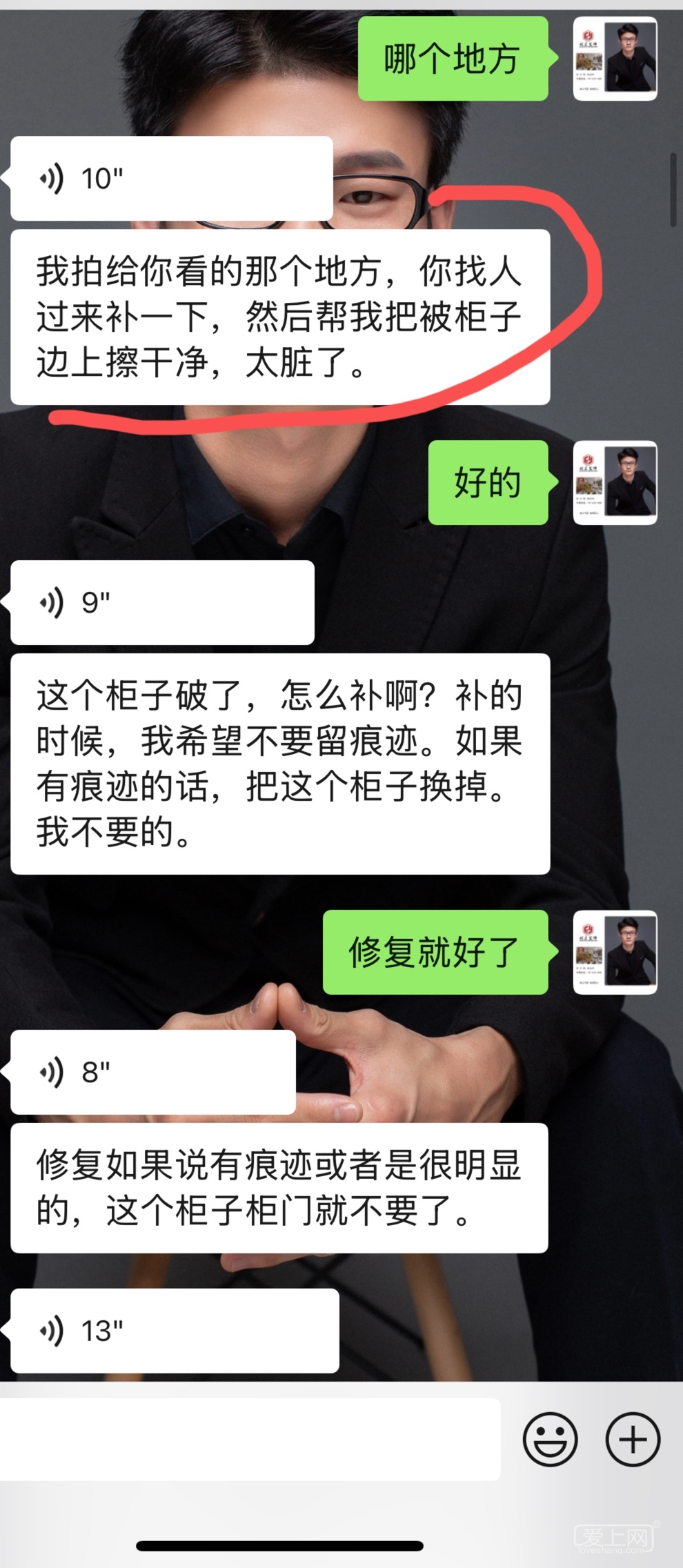Screen dimensions: 683x1568
Task: Open sender avatar beside 修复就好了 message
Action: point(615,953)
